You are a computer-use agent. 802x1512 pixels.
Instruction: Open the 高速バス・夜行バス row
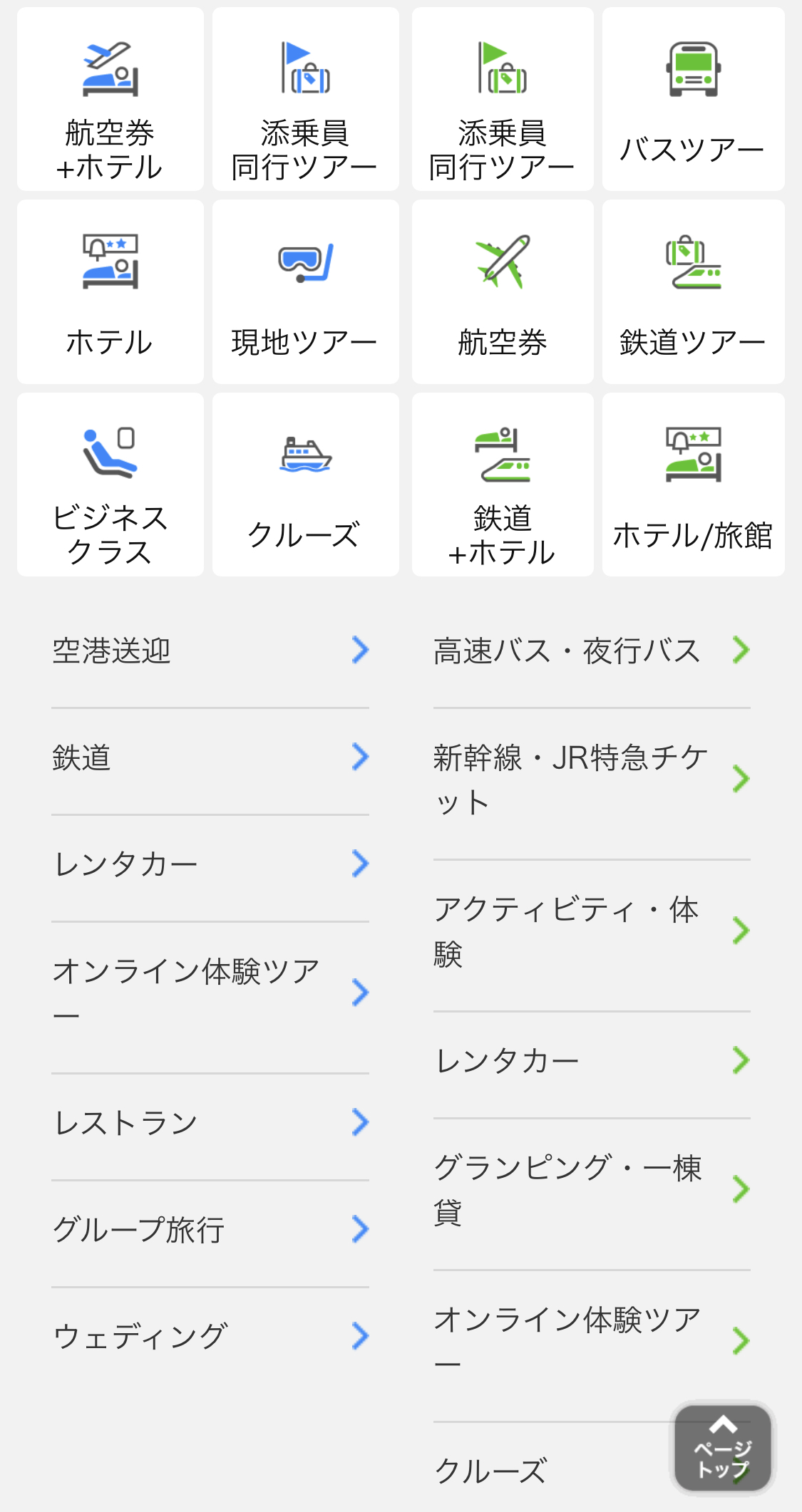592,651
